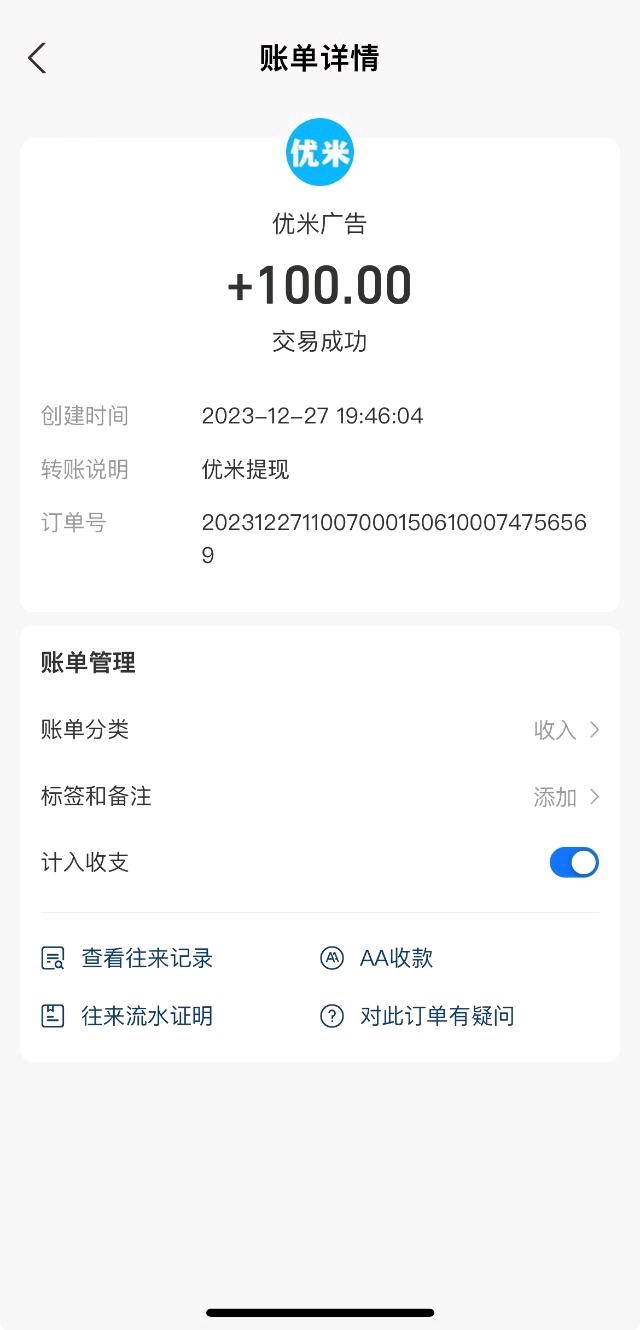
Task: Open 账单分类 to change category
Action: click(x=320, y=730)
